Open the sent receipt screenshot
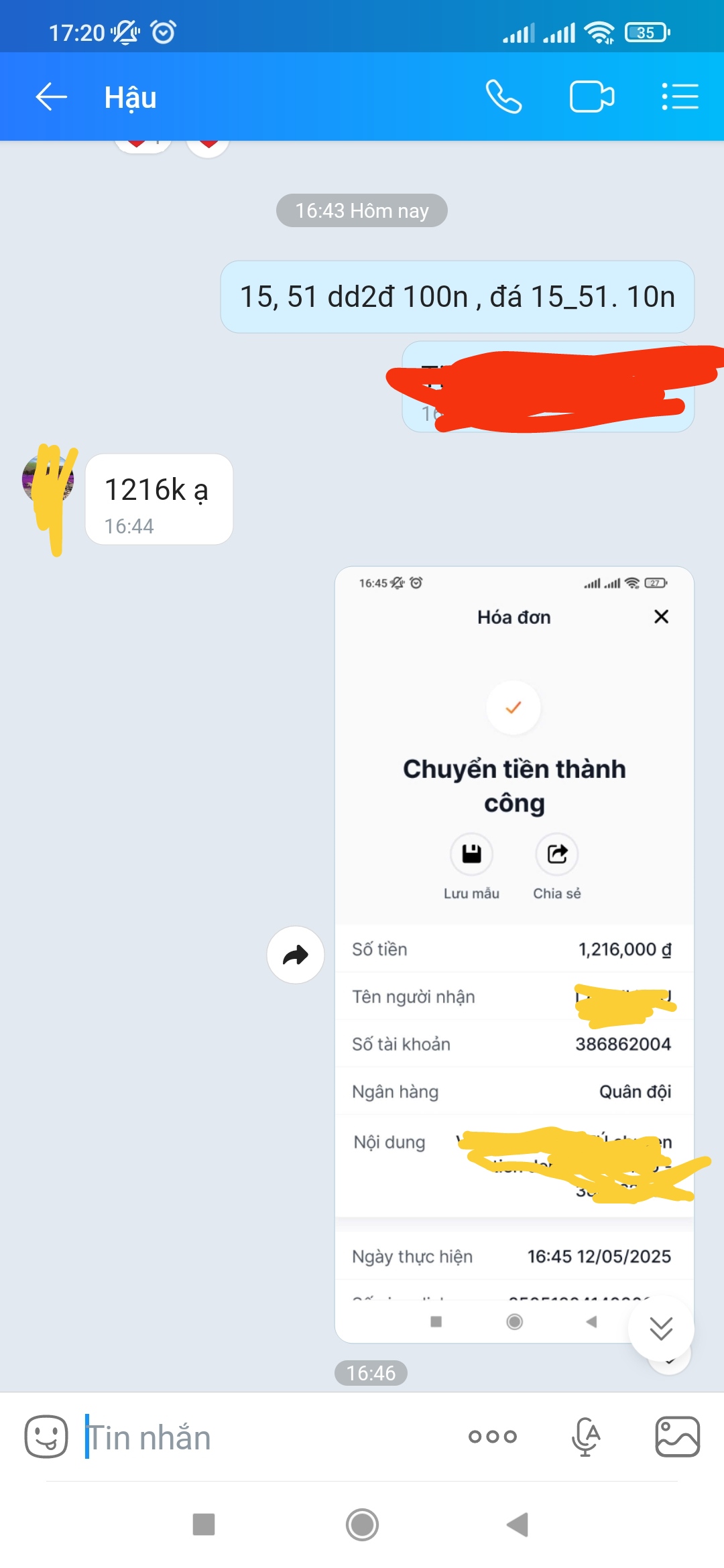 pos(514,871)
